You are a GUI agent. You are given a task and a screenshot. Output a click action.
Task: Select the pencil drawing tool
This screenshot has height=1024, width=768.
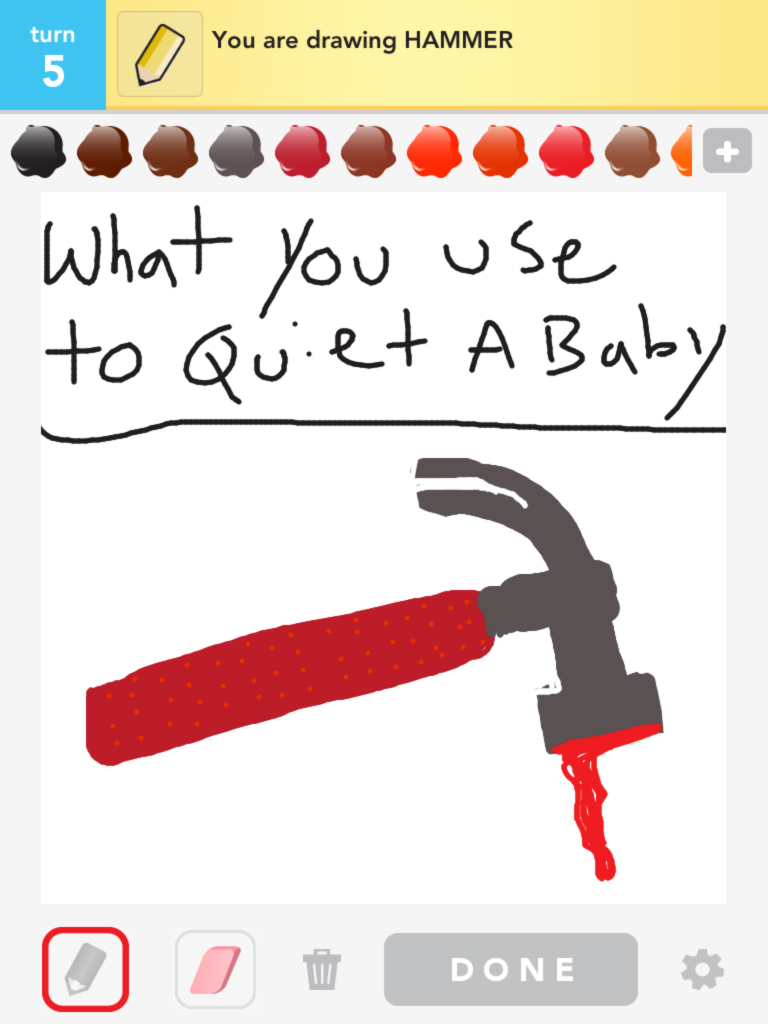(85, 969)
